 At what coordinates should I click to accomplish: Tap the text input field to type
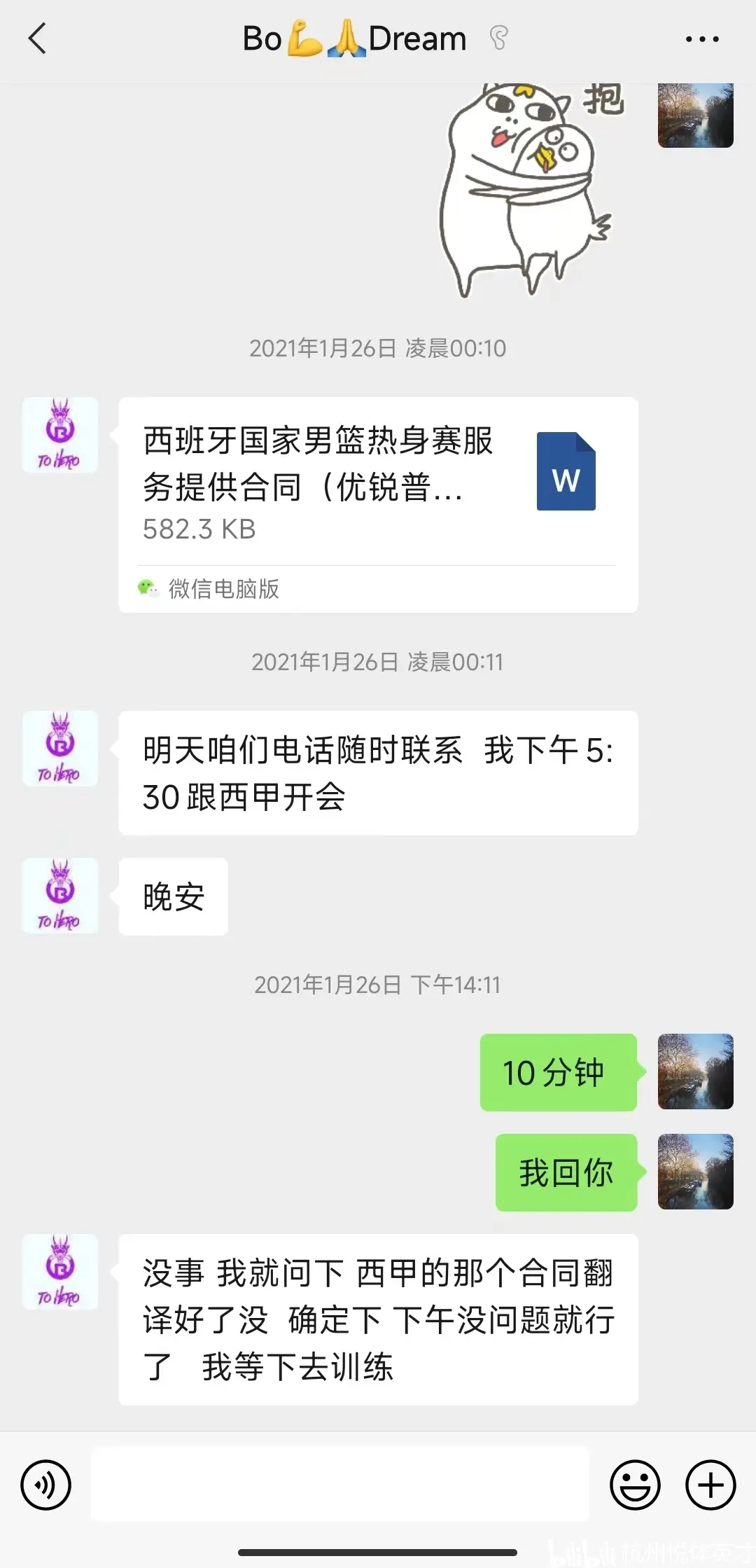point(343,1484)
